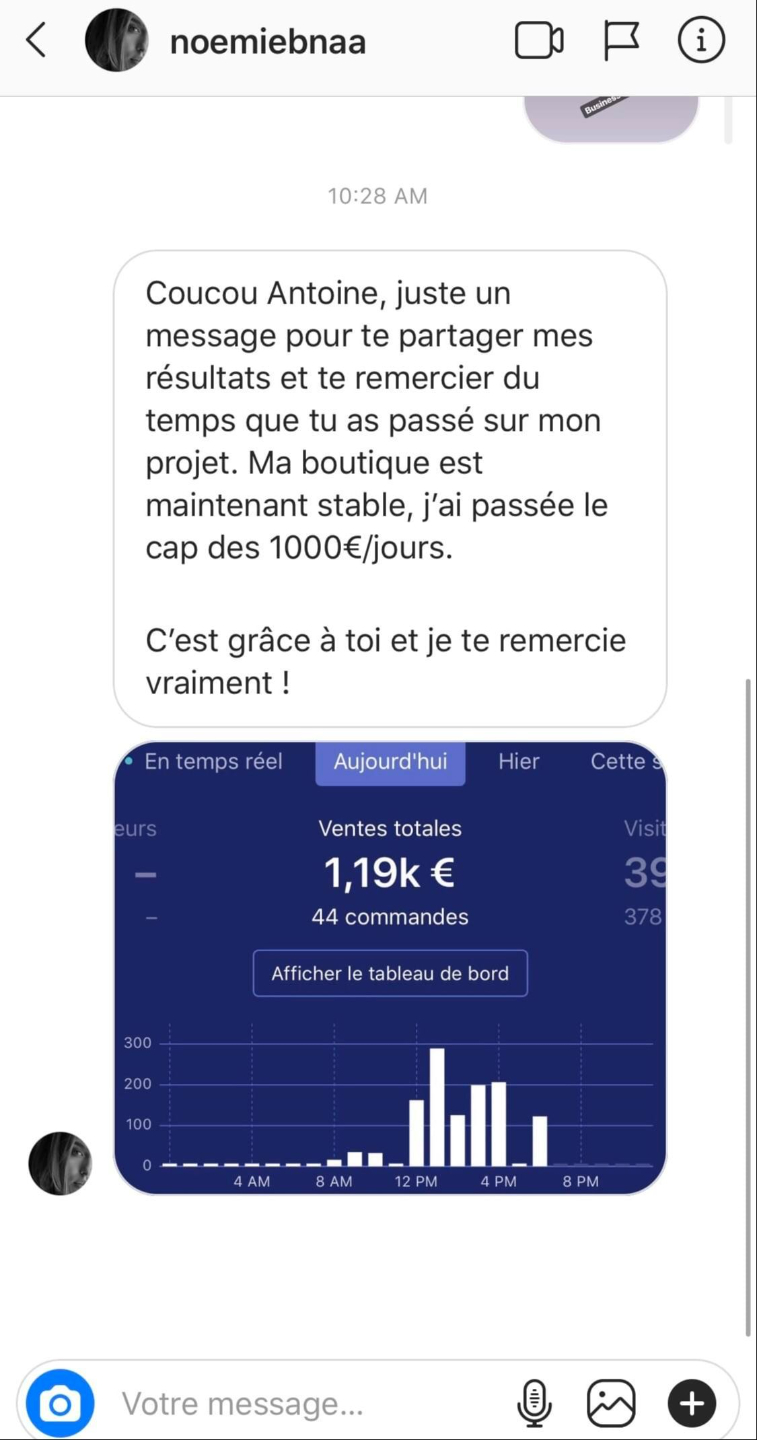757x1440 pixels.
Task: Focus the "Votre message..." text field
Action: click(300, 1404)
